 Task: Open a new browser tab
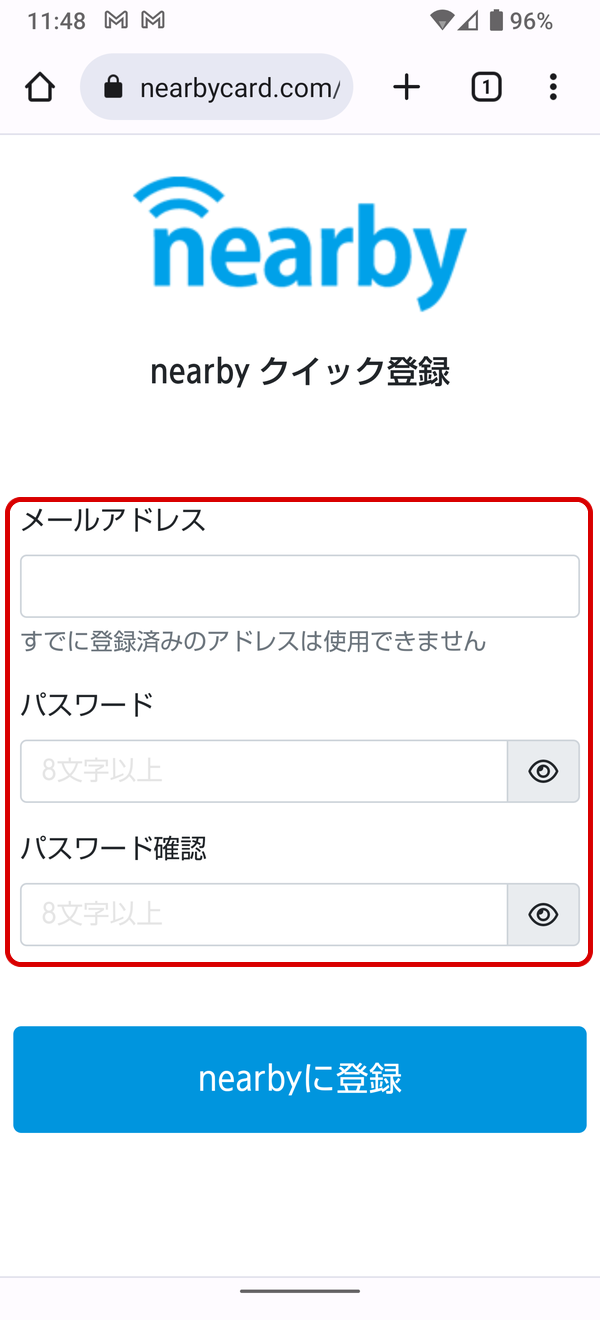(406, 88)
